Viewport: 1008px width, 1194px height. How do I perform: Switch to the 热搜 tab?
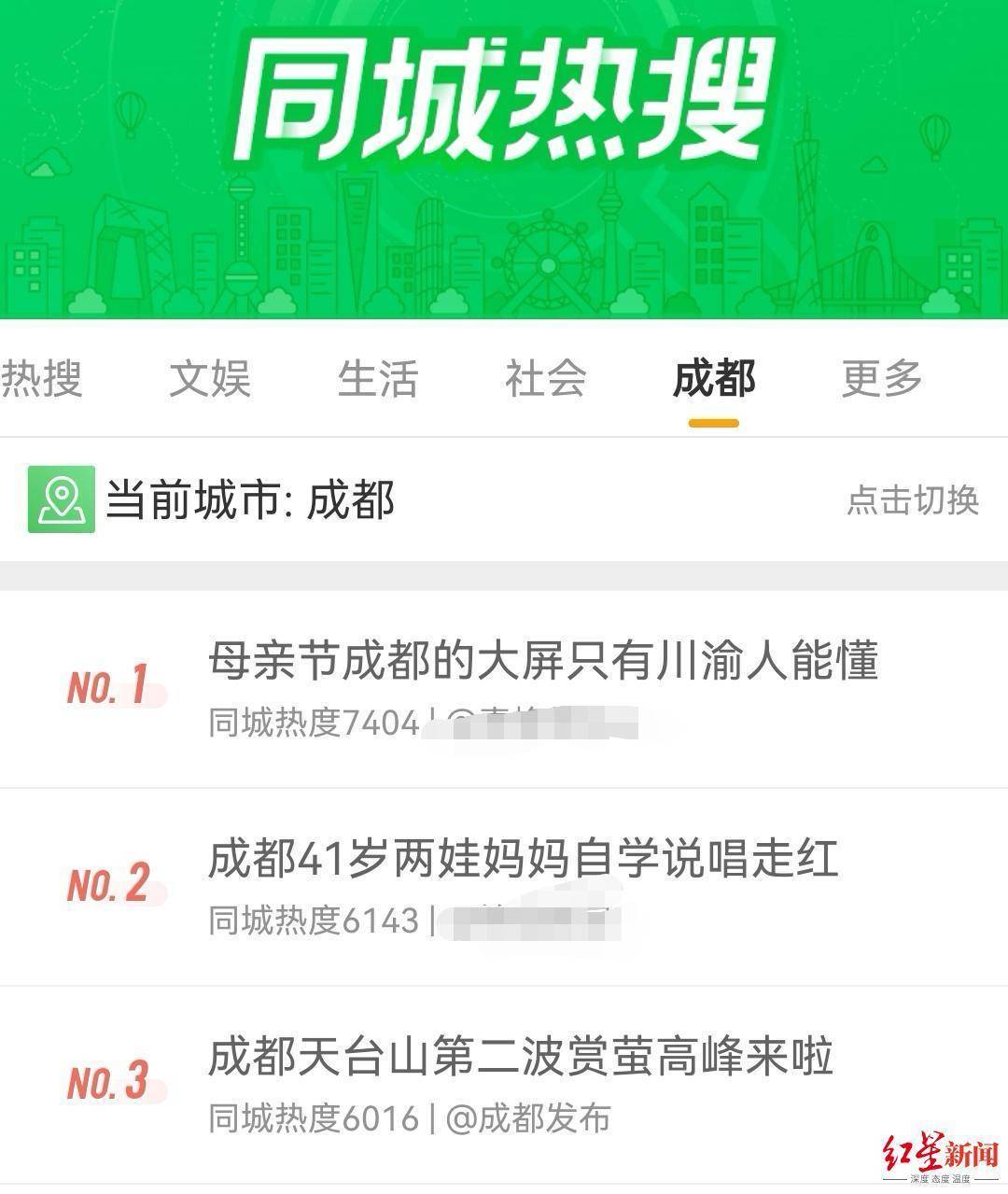[42, 379]
